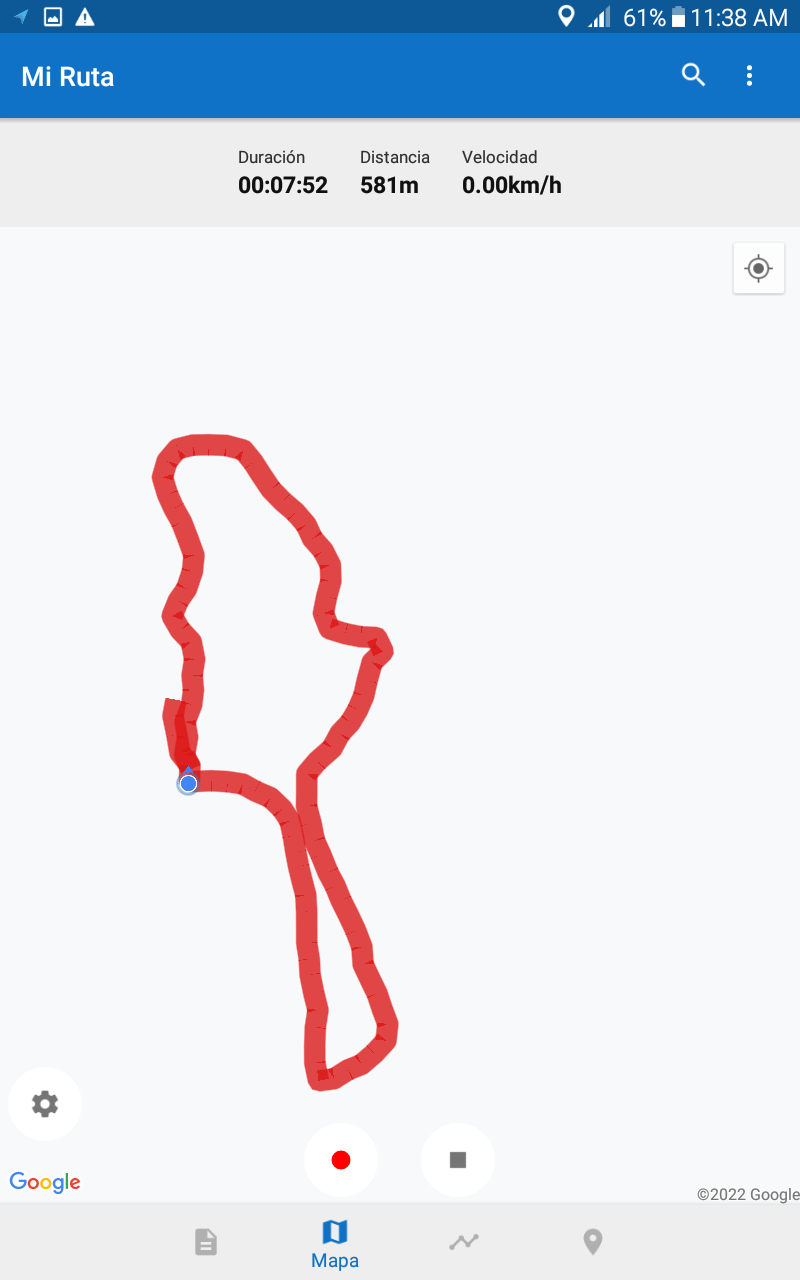Open map settings gear
The width and height of the screenshot is (800, 1280).
[x=45, y=1104]
